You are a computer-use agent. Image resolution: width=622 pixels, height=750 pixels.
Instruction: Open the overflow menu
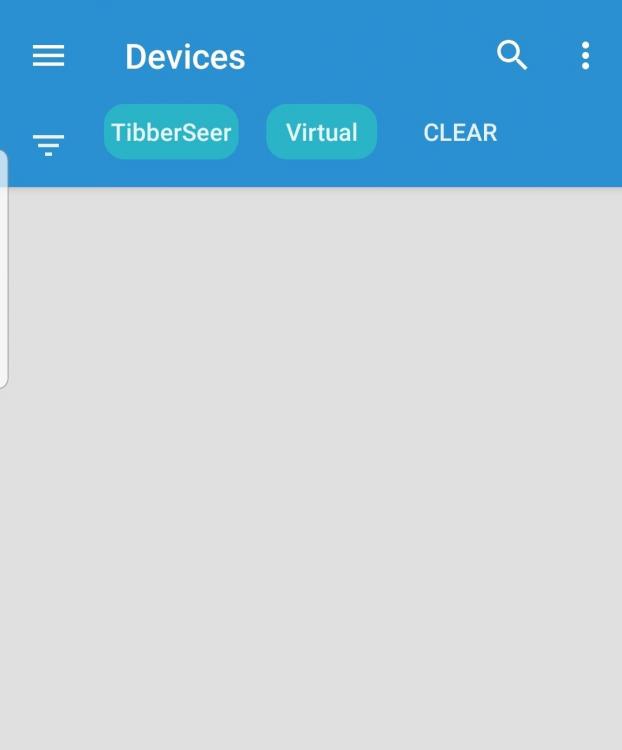(585, 56)
